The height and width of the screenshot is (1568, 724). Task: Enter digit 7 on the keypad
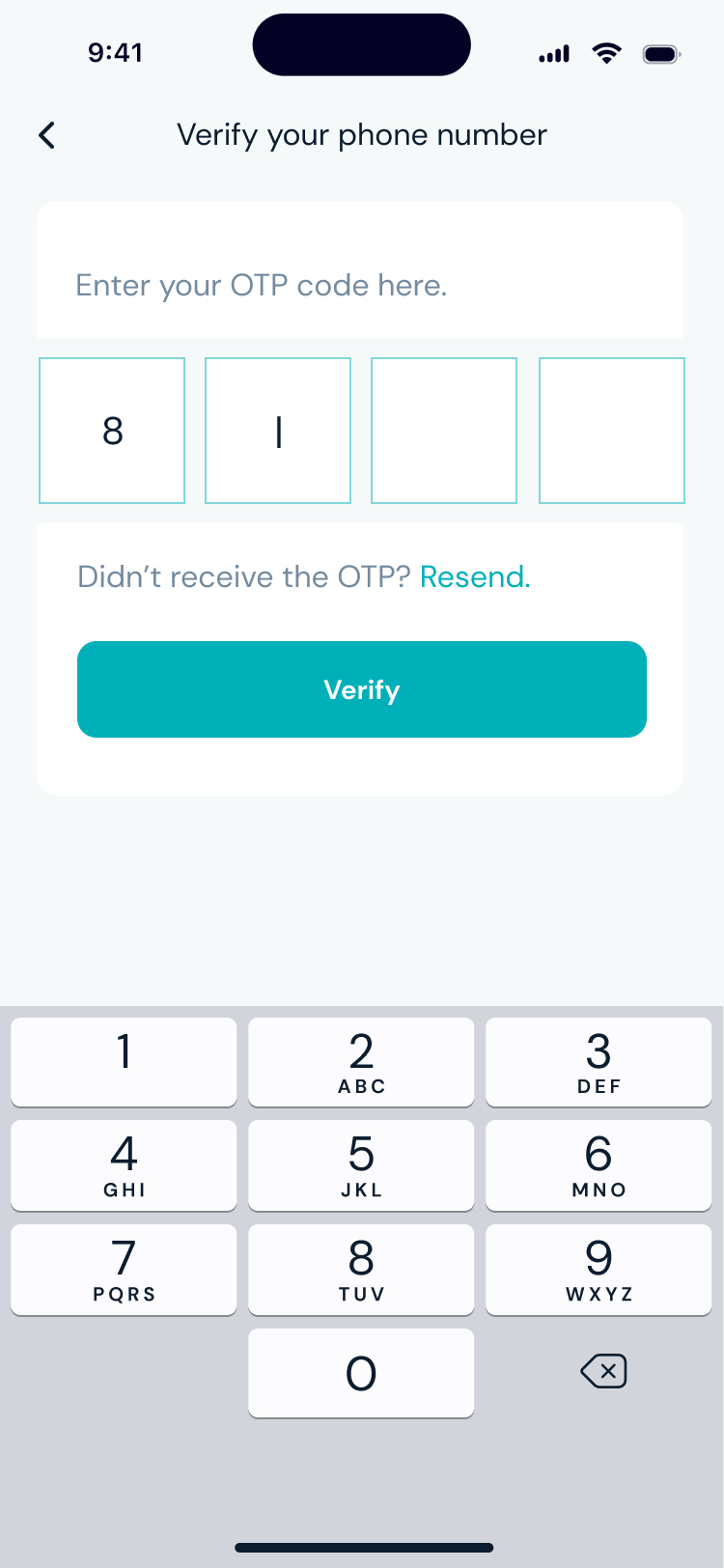(x=124, y=1269)
